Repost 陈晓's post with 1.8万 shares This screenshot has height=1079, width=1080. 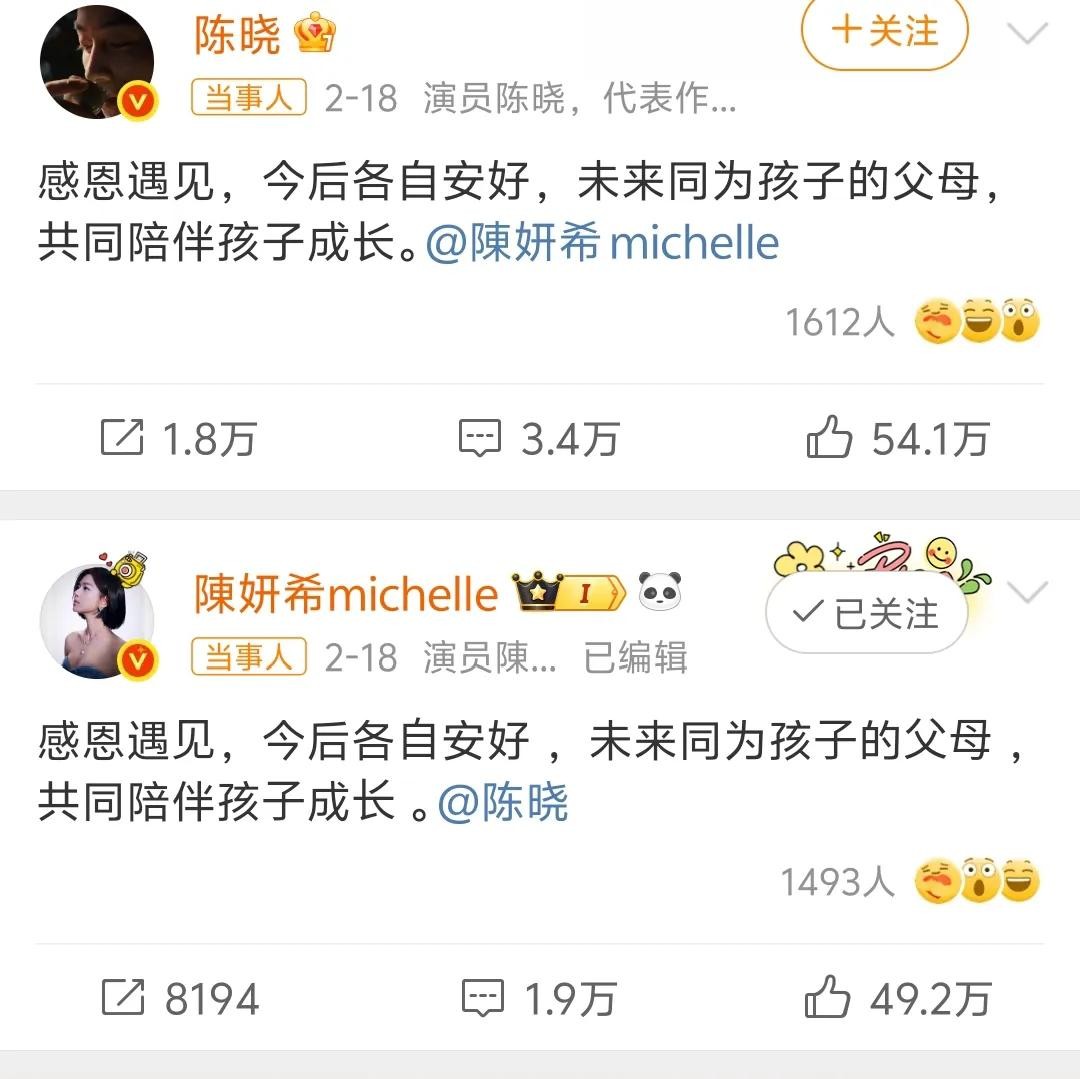[x=180, y=439]
